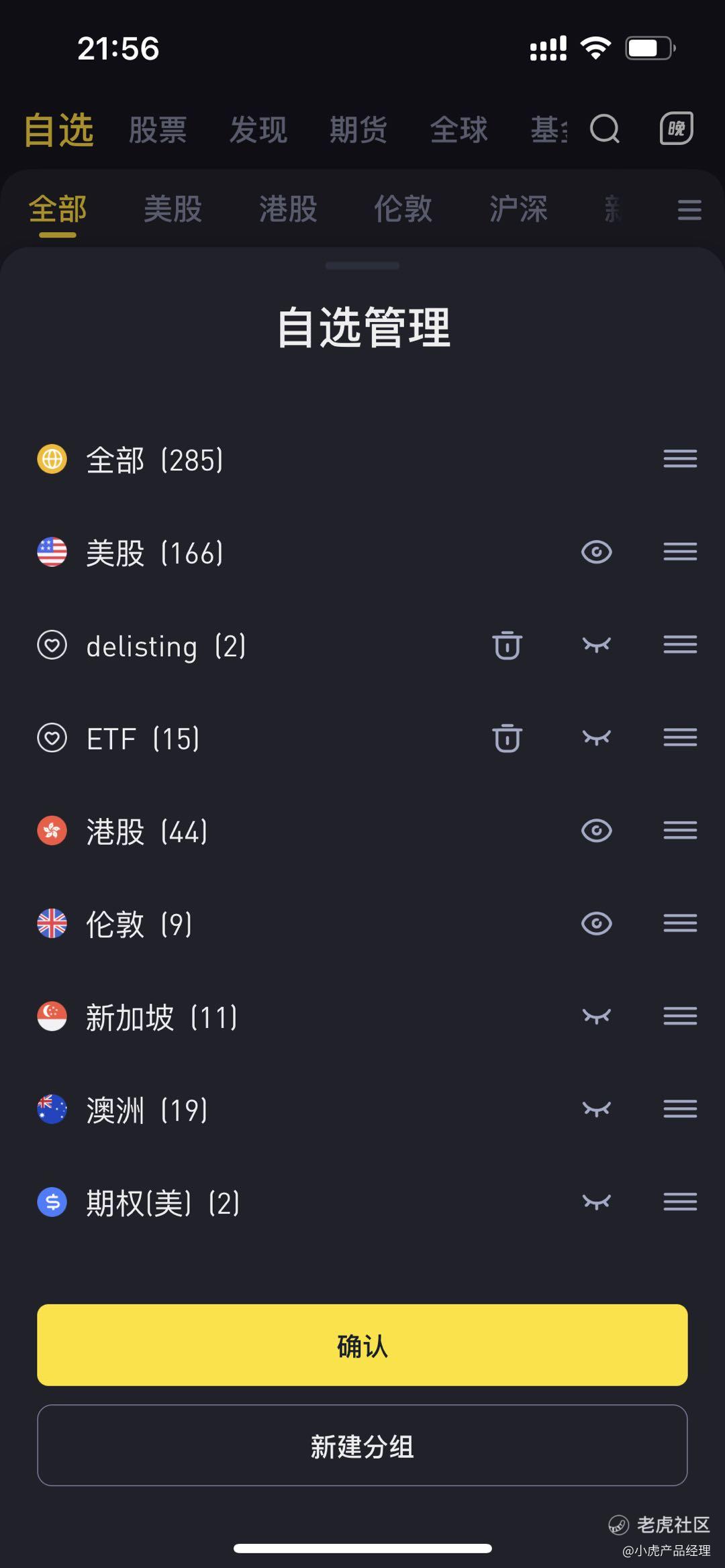Viewport: 725px width, 1568px height.
Task: Create a group with 新建分组
Action: point(362,1445)
